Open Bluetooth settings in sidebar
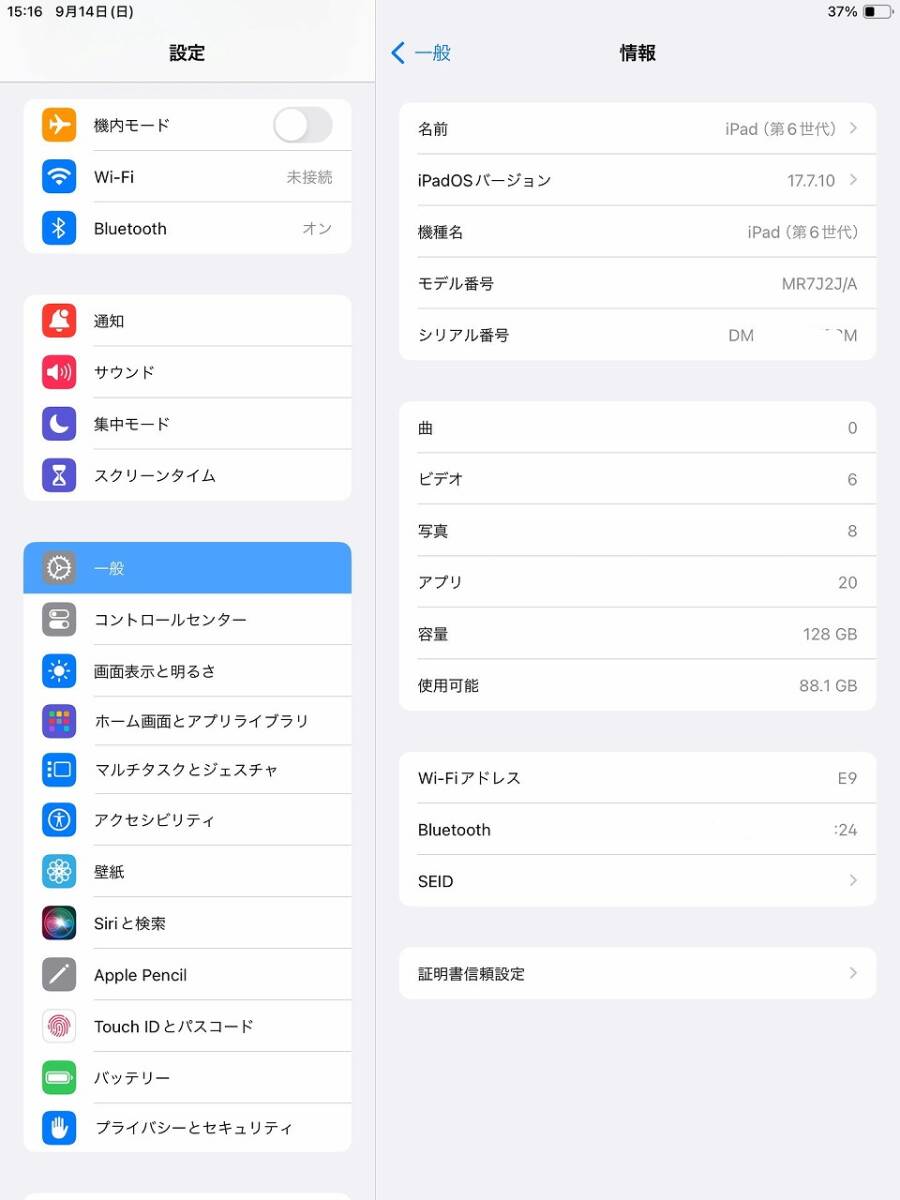The width and height of the screenshot is (900, 1200). click(187, 229)
